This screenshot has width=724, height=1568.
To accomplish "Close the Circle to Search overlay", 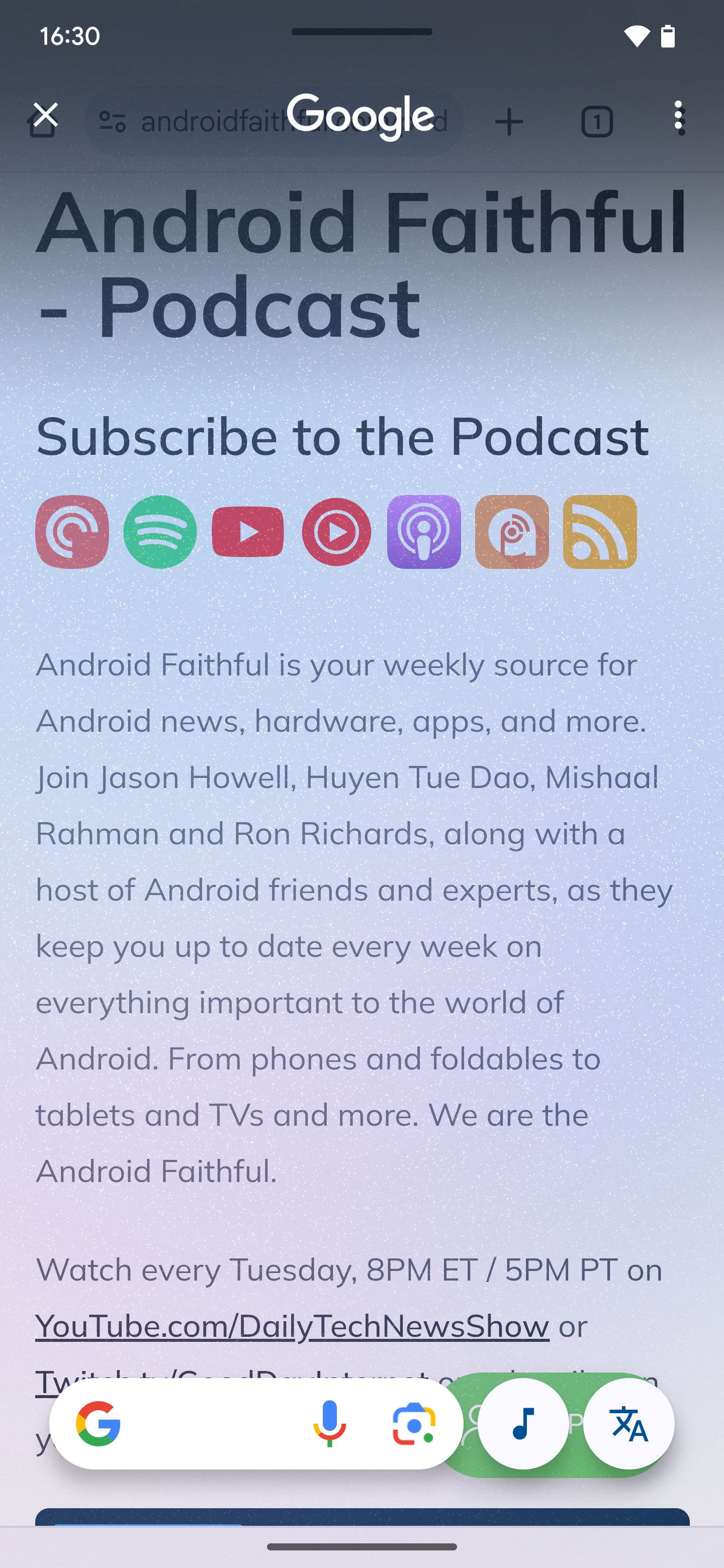I will coord(46,115).
